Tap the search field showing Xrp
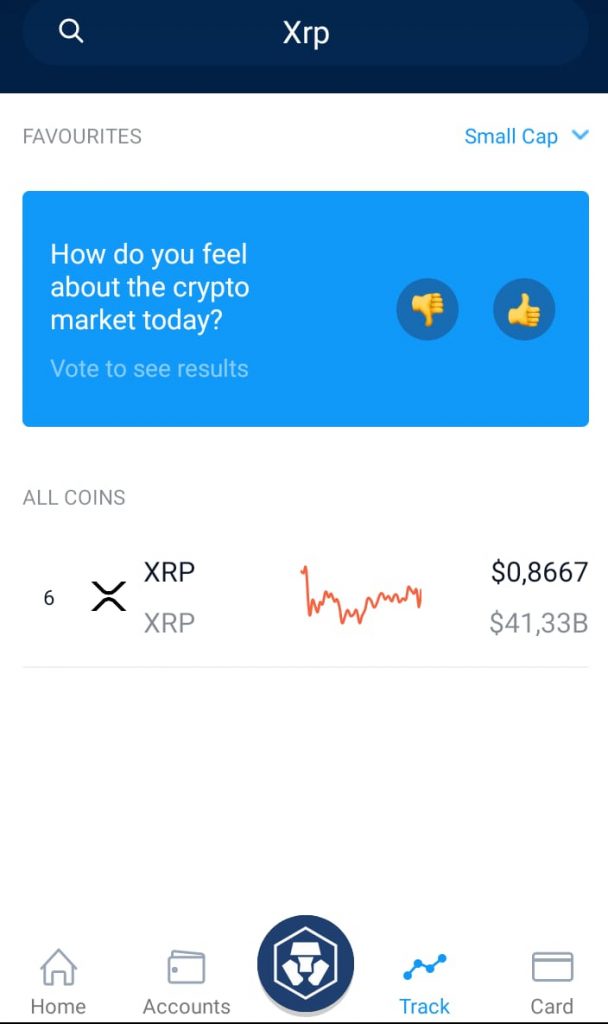Screen dimensions: 608x1024 coord(305,31)
